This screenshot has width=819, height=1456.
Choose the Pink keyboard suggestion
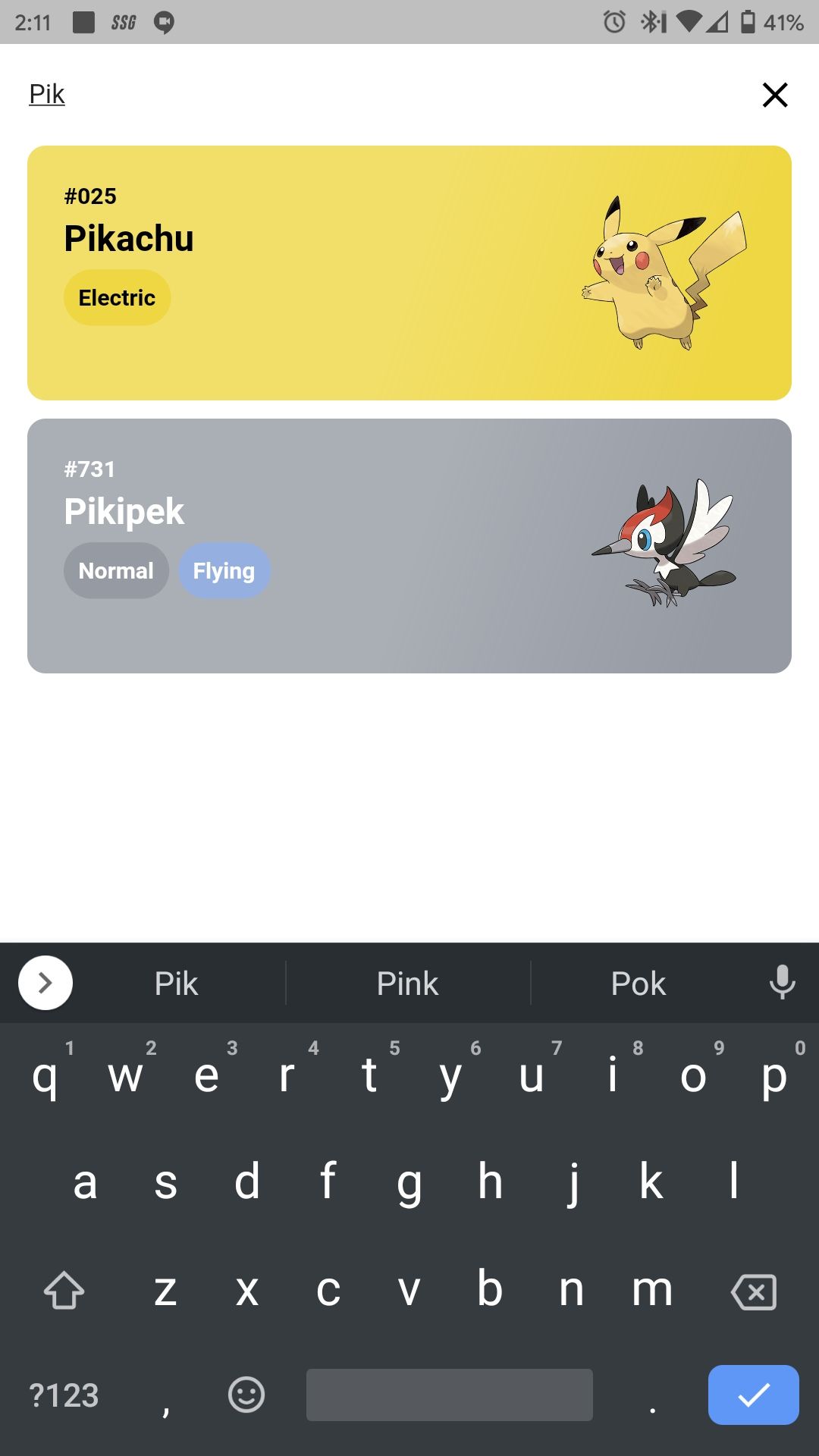[408, 984]
